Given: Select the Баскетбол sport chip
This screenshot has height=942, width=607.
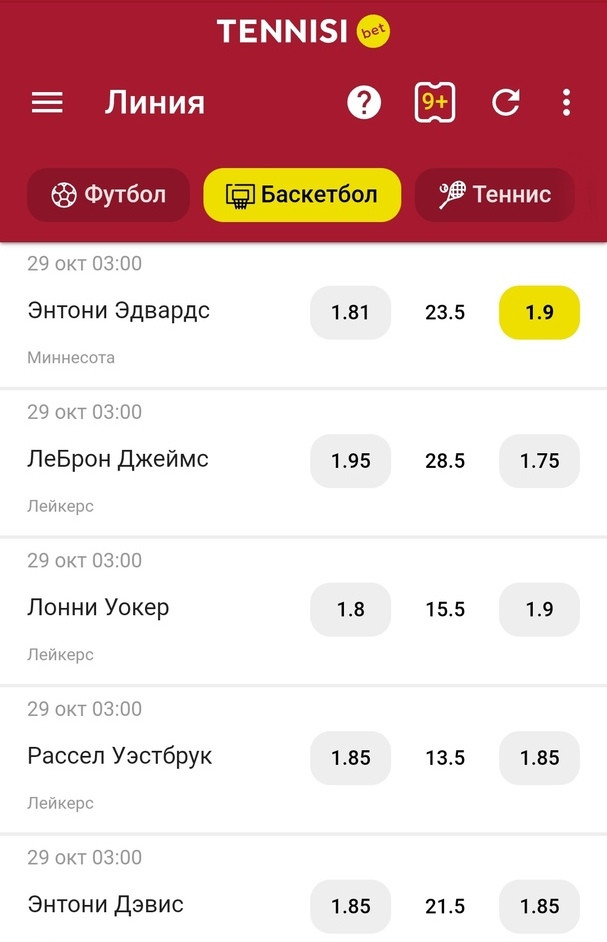Looking at the screenshot, I should [302, 194].
